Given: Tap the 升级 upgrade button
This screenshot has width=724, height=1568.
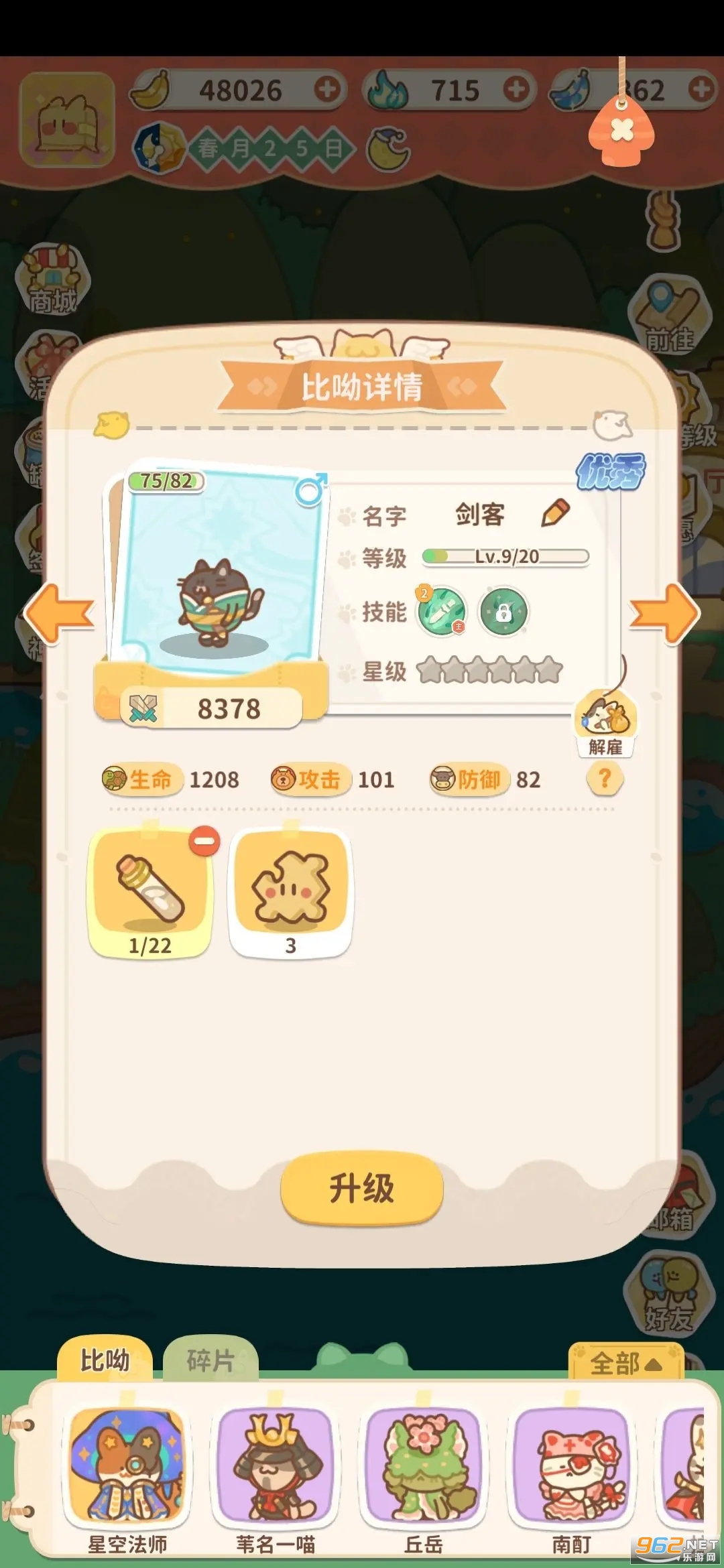Looking at the screenshot, I should (362, 1189).
